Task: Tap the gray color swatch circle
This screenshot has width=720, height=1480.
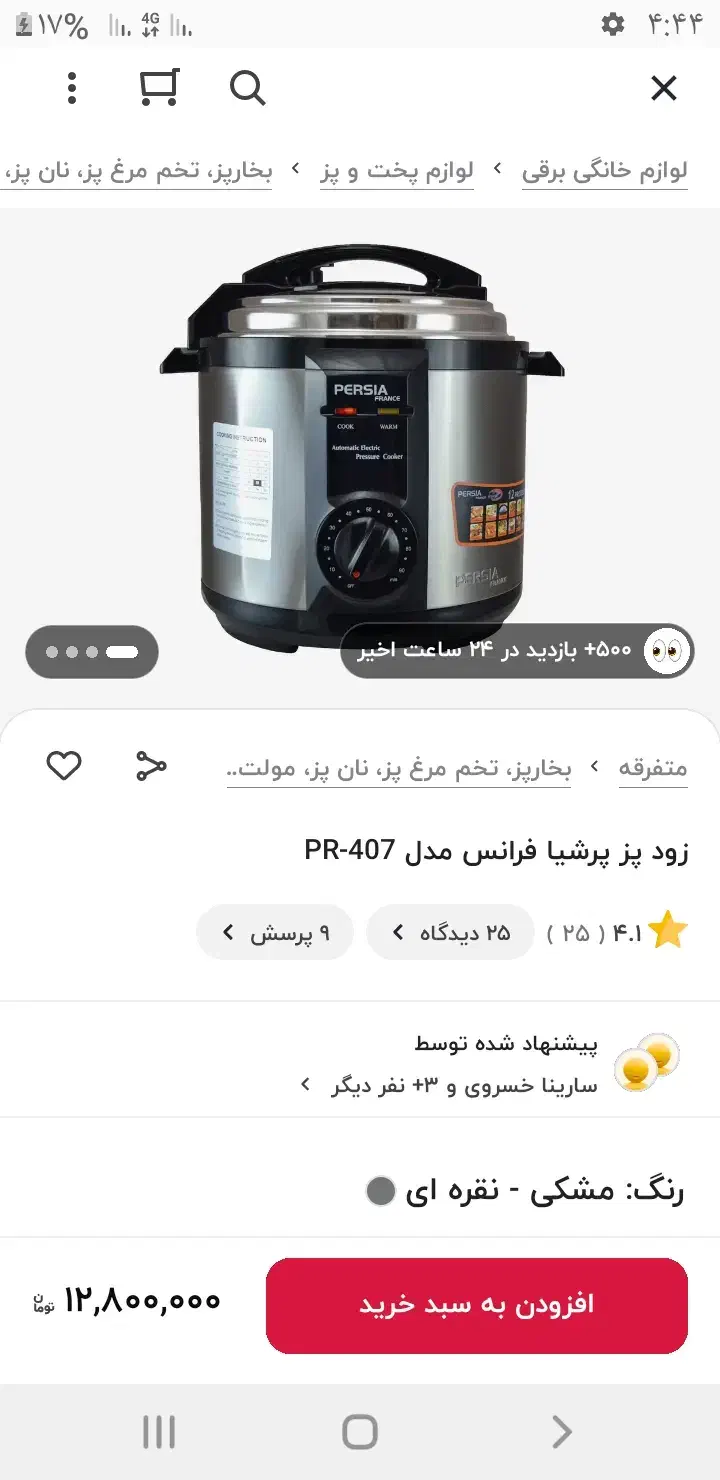Action: pyautogui.click(x=380, y=1190)
